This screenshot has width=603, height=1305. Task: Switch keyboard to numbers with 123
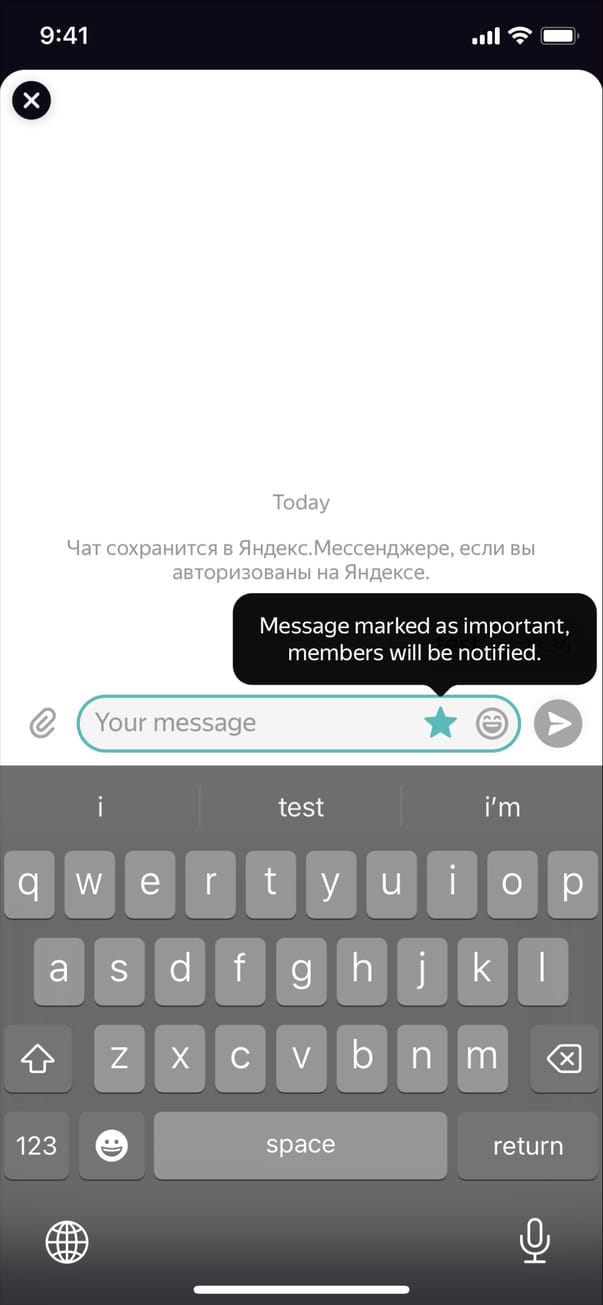point(37,1146)
